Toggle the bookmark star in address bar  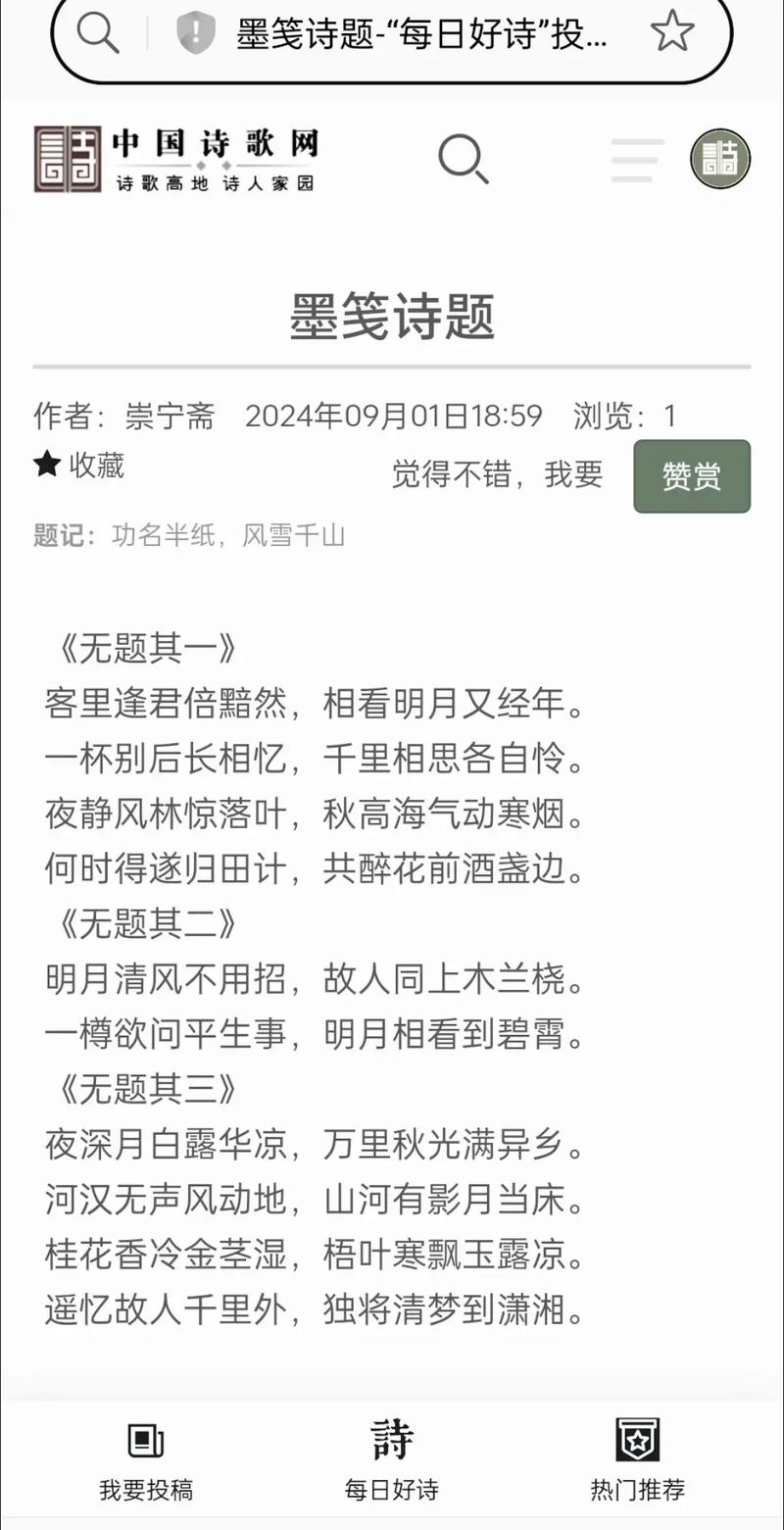[x=672, y=32]
